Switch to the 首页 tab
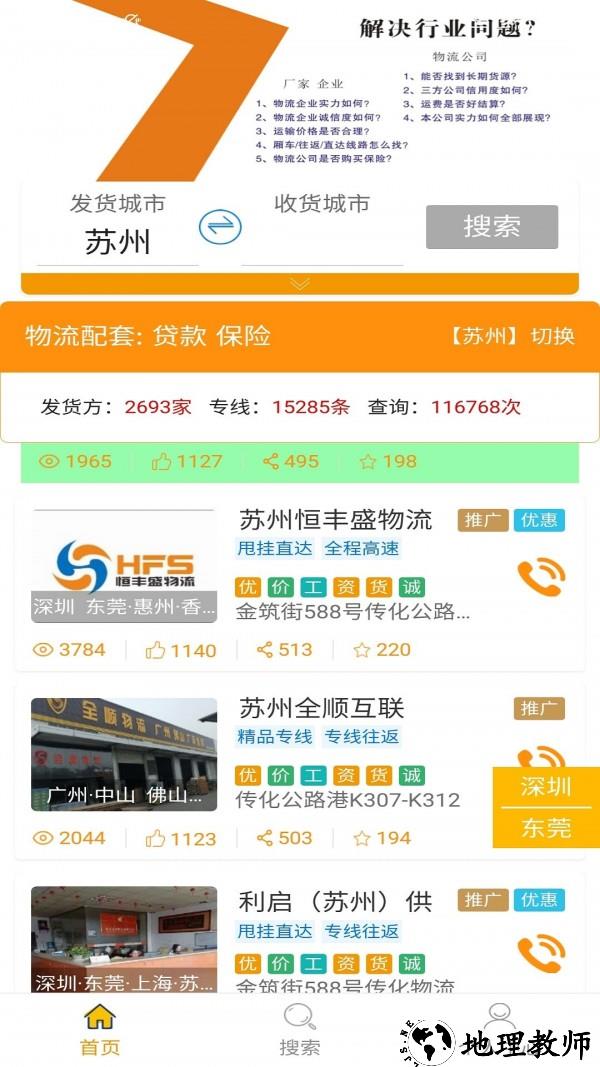 99,1030
